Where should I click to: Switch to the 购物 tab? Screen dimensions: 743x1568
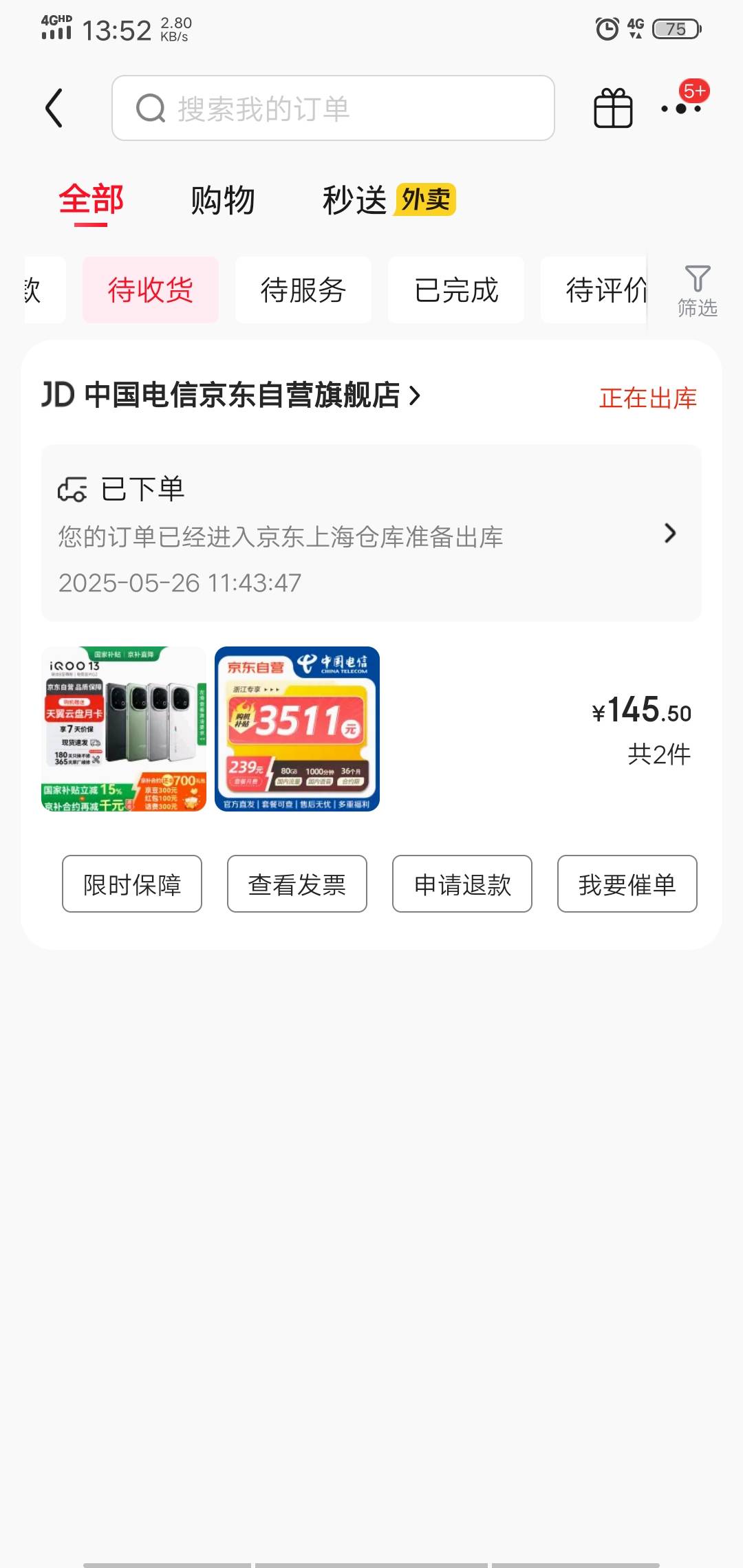click(x=223, y=200)
